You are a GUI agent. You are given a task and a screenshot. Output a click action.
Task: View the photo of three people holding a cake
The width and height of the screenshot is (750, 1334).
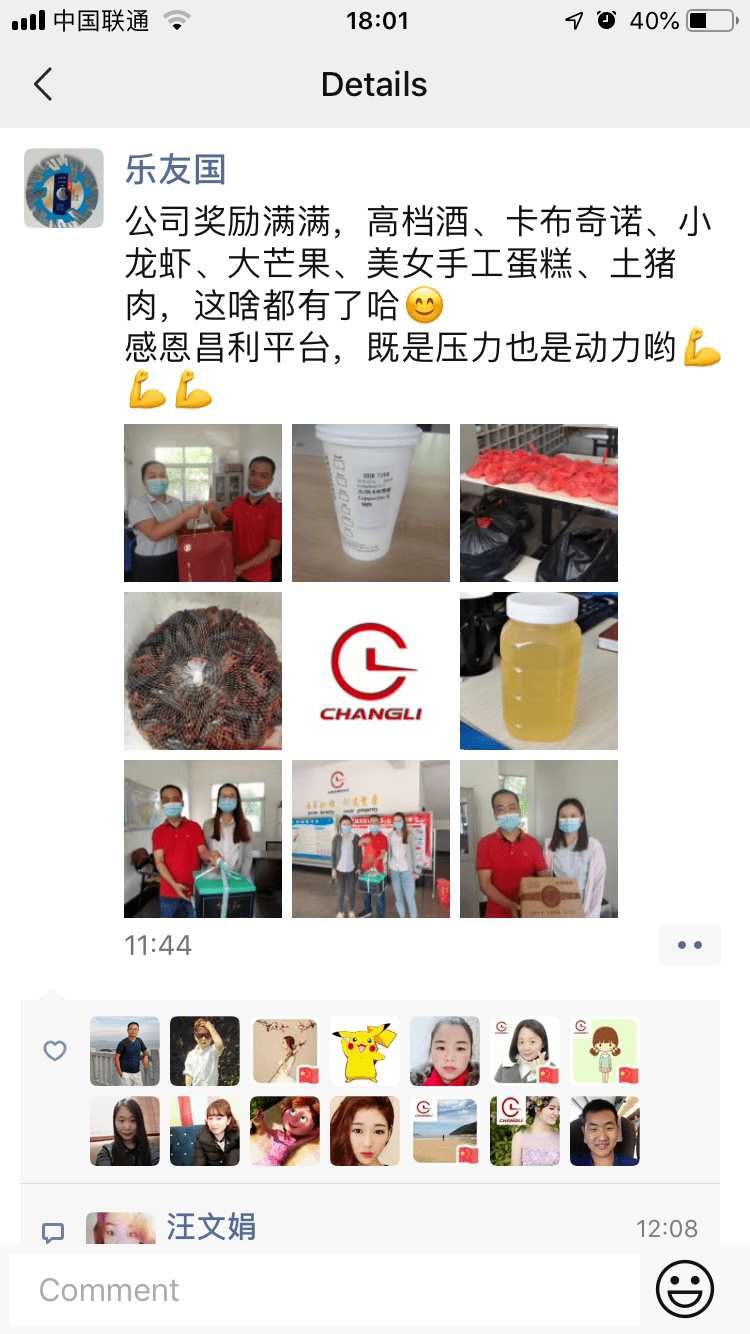point(371,839)
